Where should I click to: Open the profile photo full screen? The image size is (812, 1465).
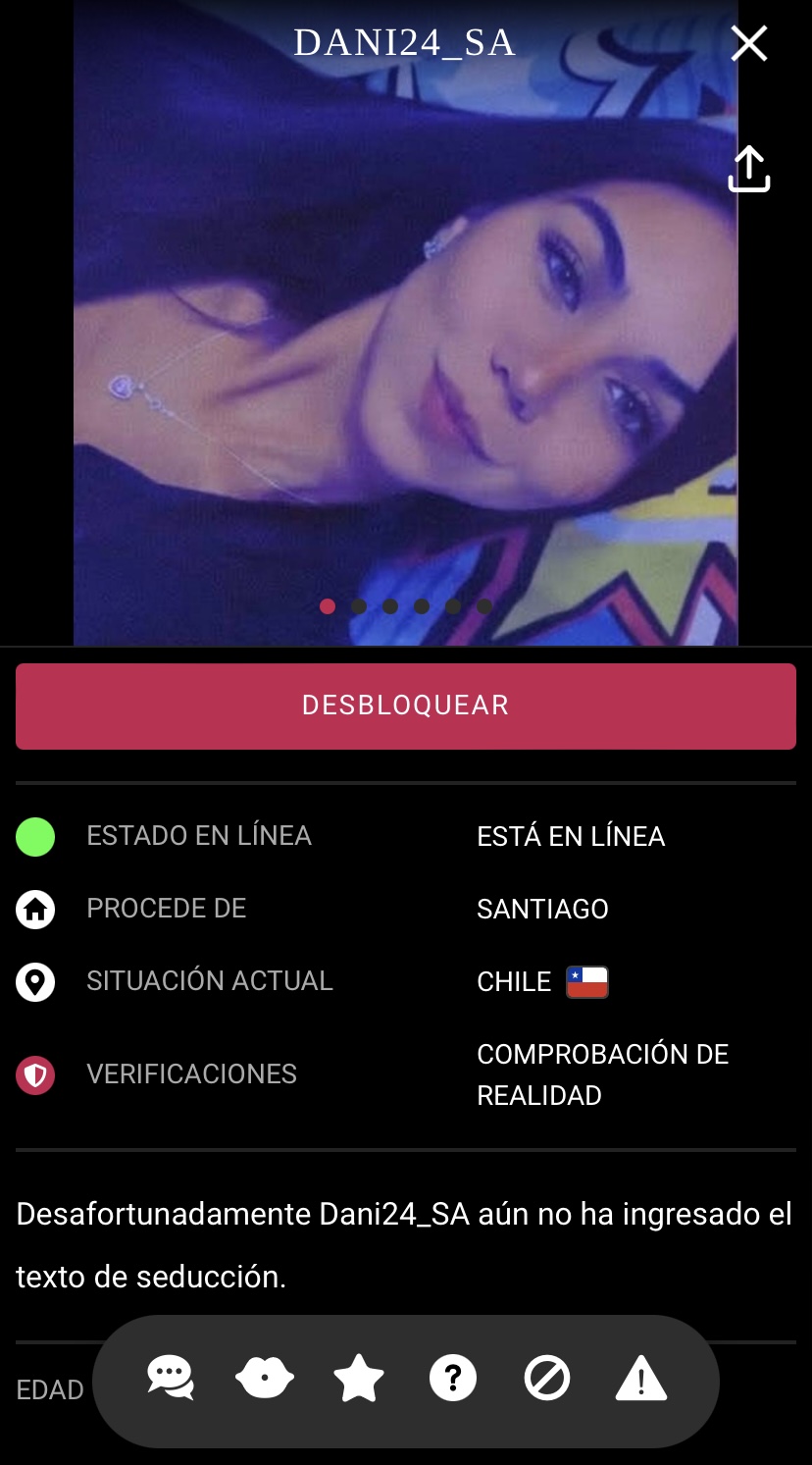[x=406, y=323]
